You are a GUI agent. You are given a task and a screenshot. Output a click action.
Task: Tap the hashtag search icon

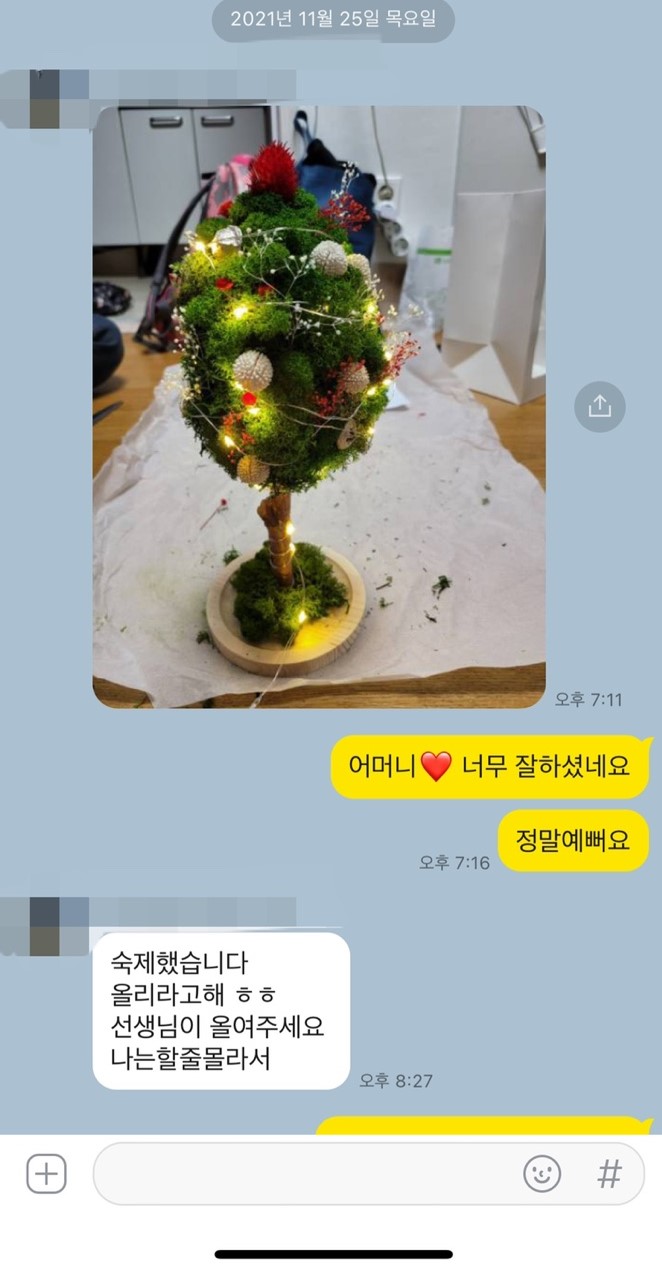point(609,1173)
